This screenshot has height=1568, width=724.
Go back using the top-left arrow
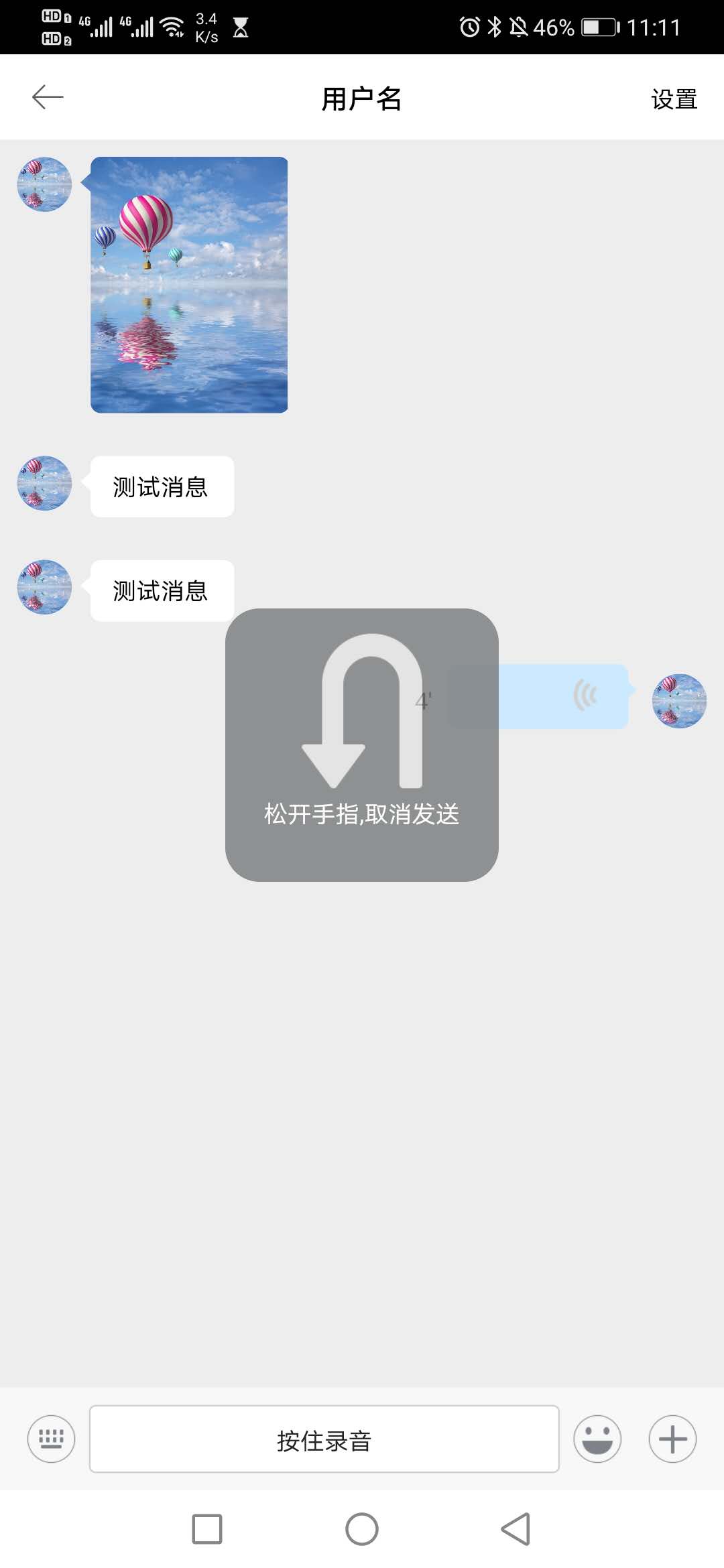point(48,97)
